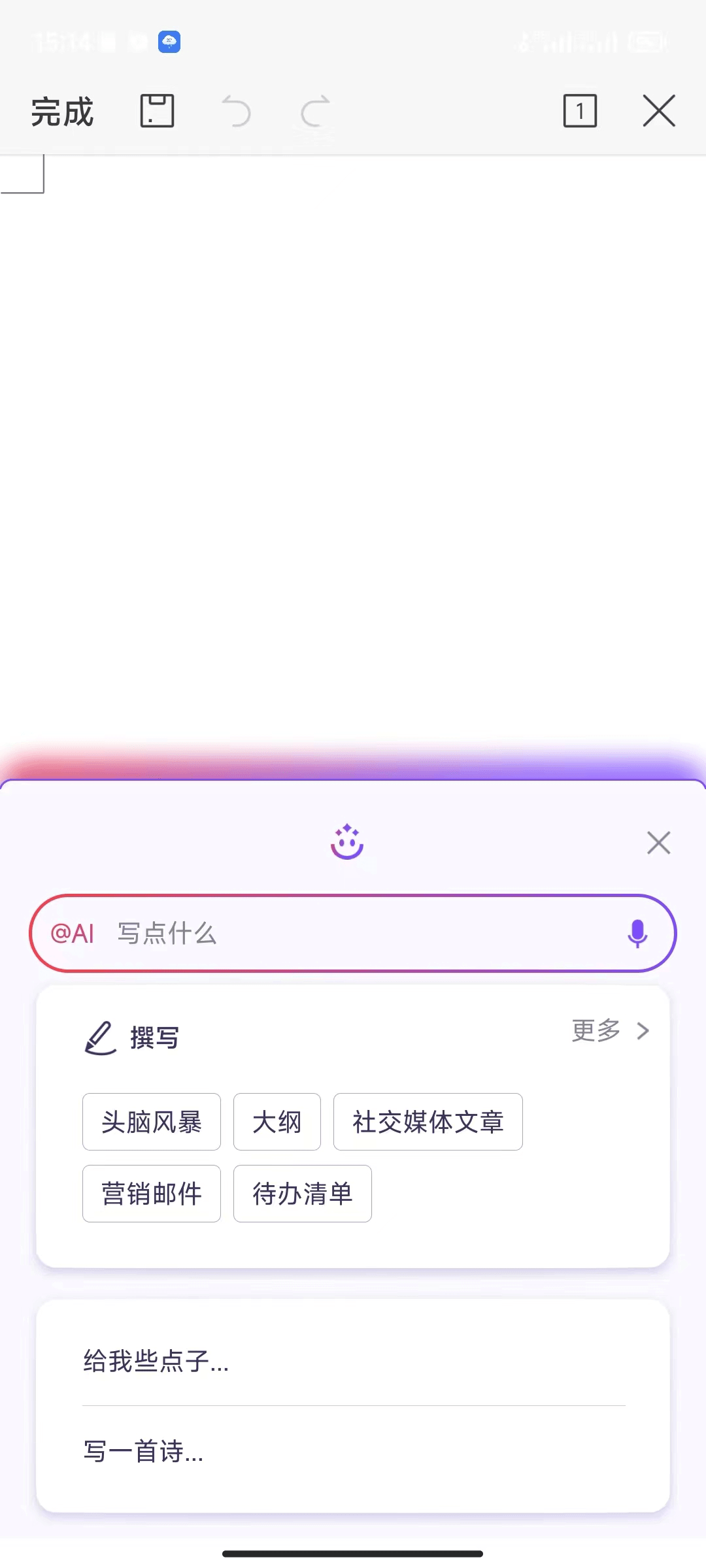The width and height of the screenshot is (706, 1568).
Task: Dismiss the AI assistant panel
Action: pos(658,843)
